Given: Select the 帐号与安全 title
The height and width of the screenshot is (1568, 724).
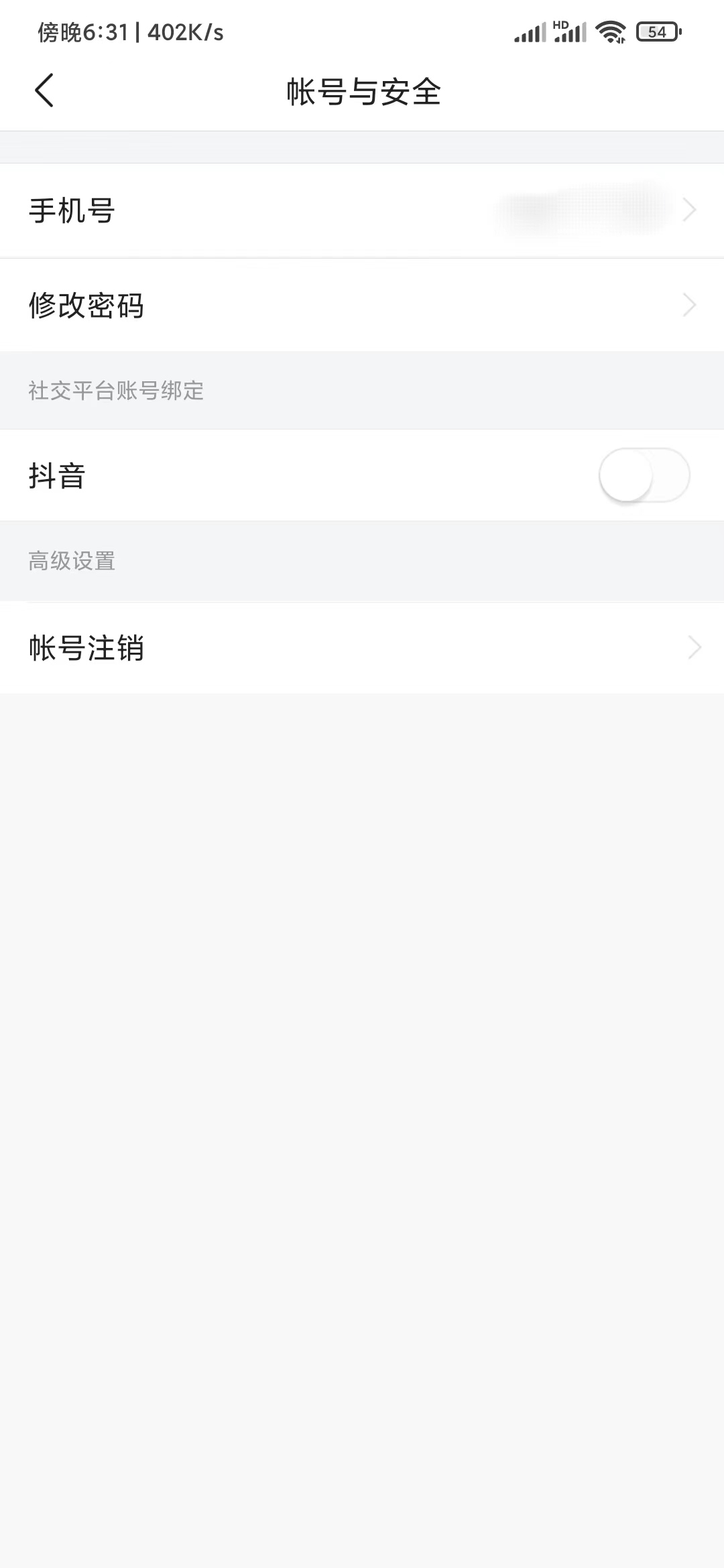Looking at the screenshot, I should [x=362, y=91].
